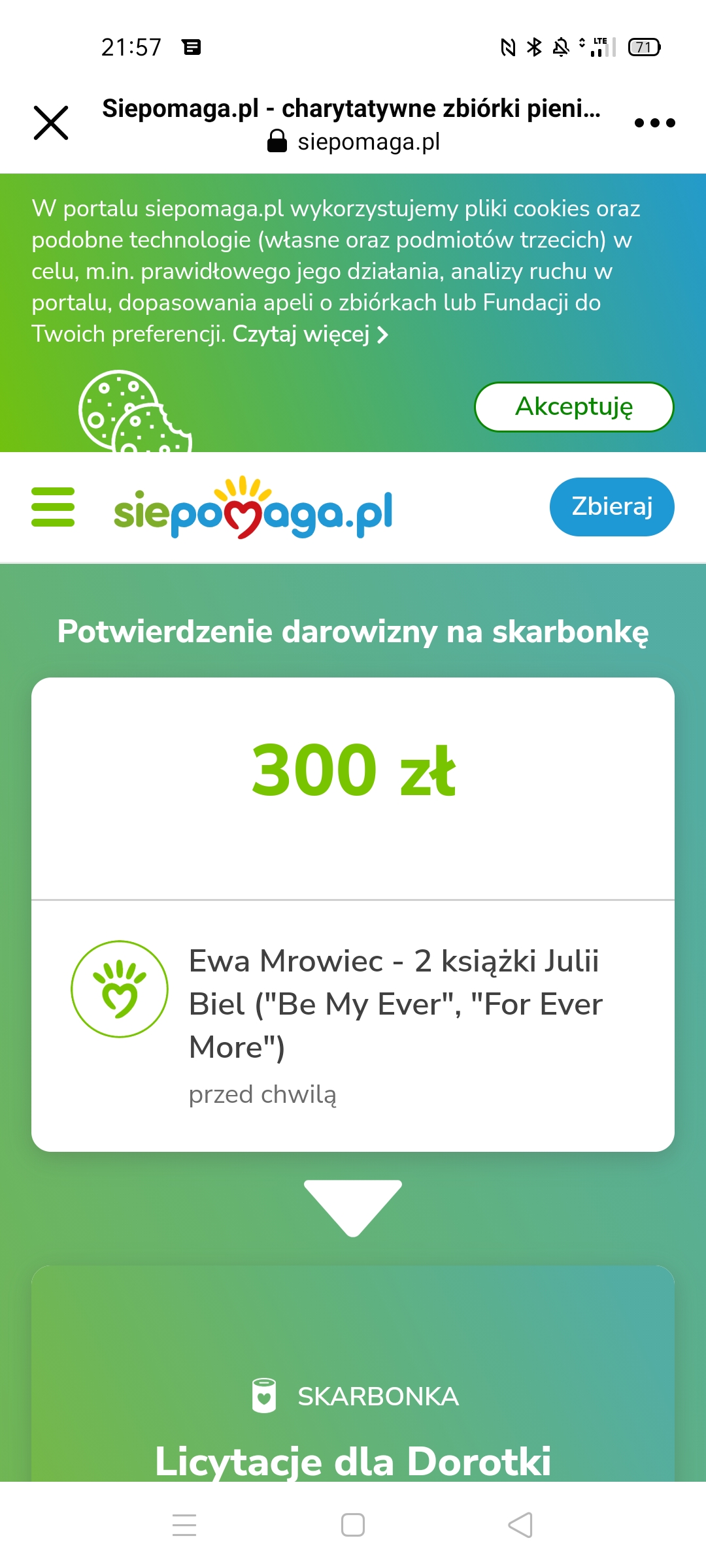
Task: Go back using system navigation
Action: click(x=521, y=1525)
